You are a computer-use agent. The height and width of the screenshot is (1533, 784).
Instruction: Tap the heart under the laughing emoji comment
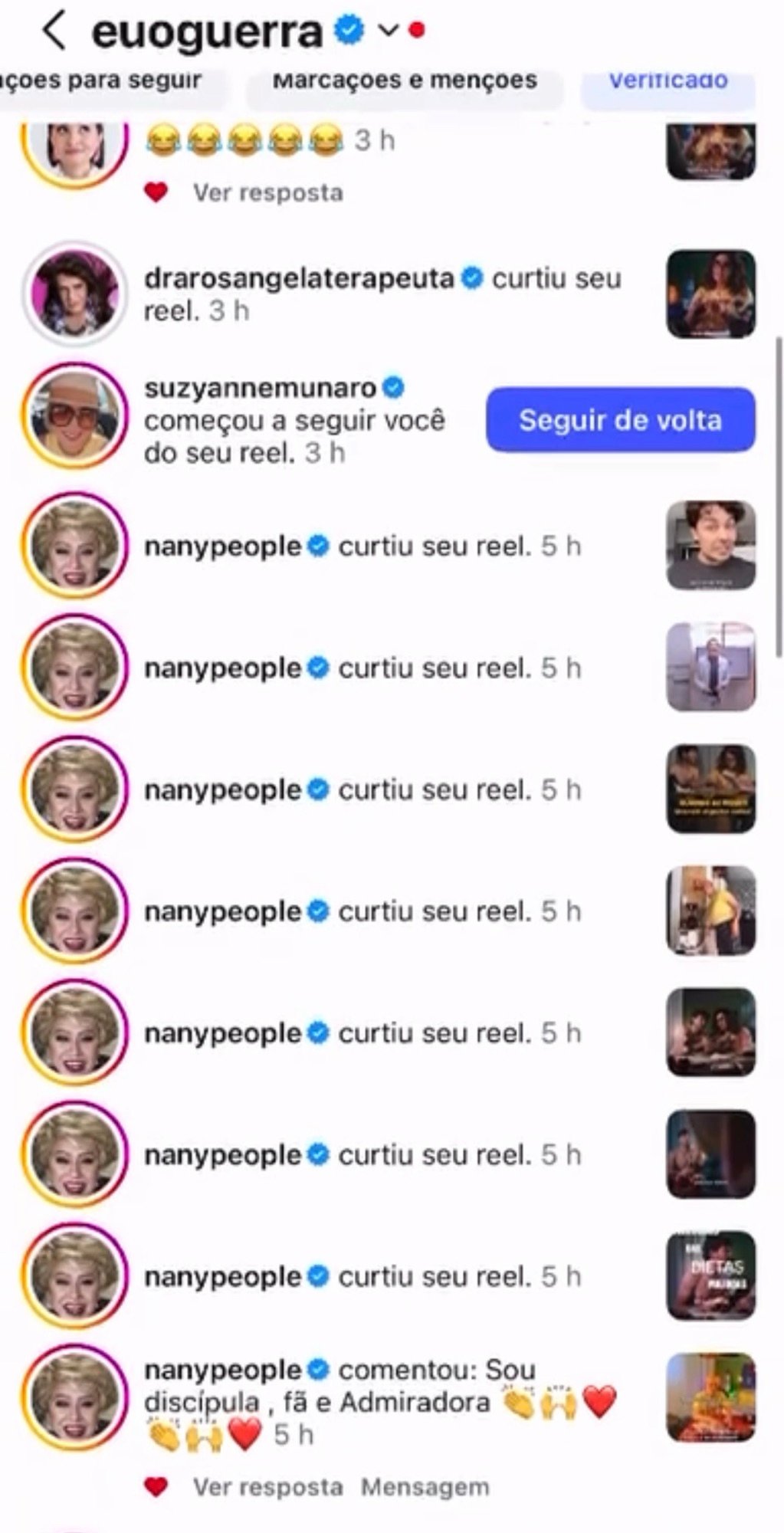coord(156,192)
